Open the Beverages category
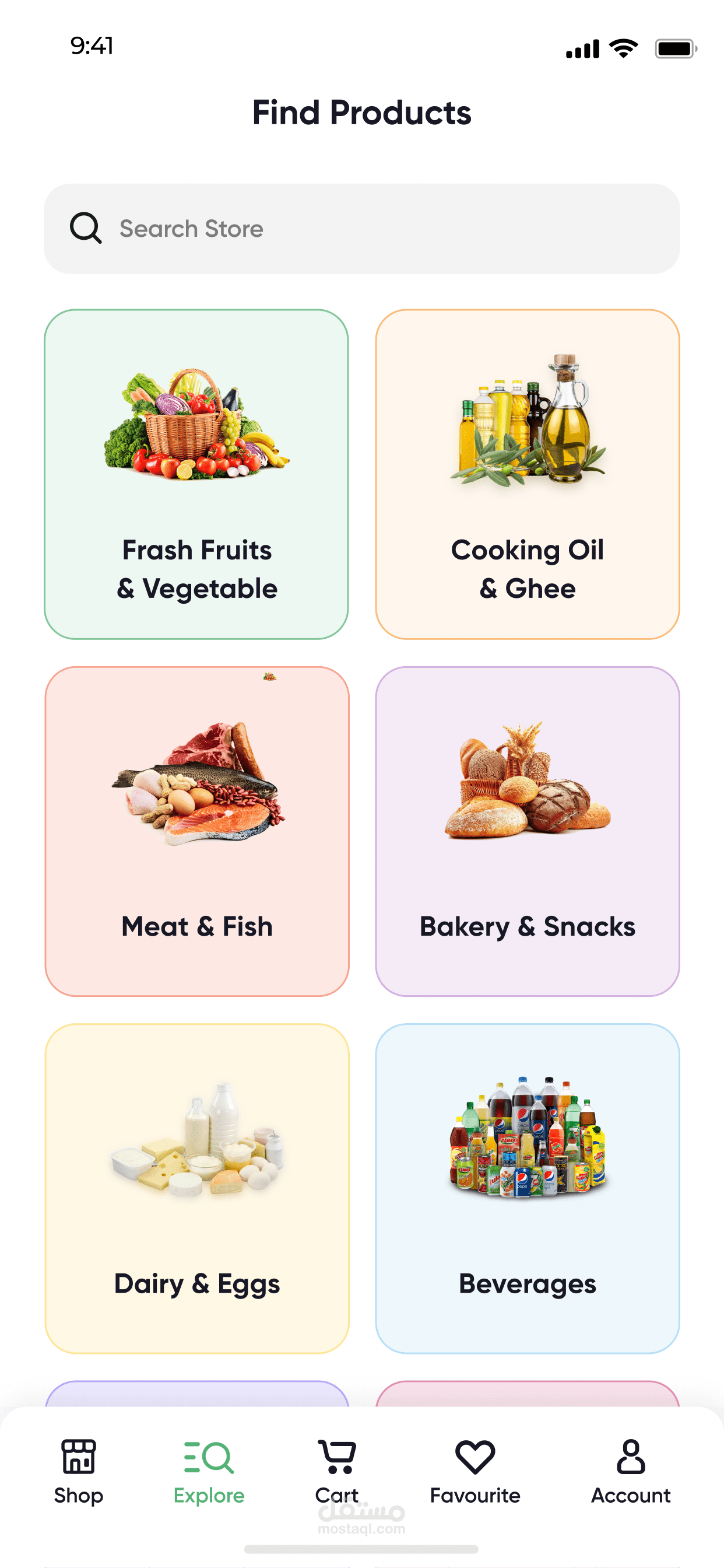 point(527,1188)
